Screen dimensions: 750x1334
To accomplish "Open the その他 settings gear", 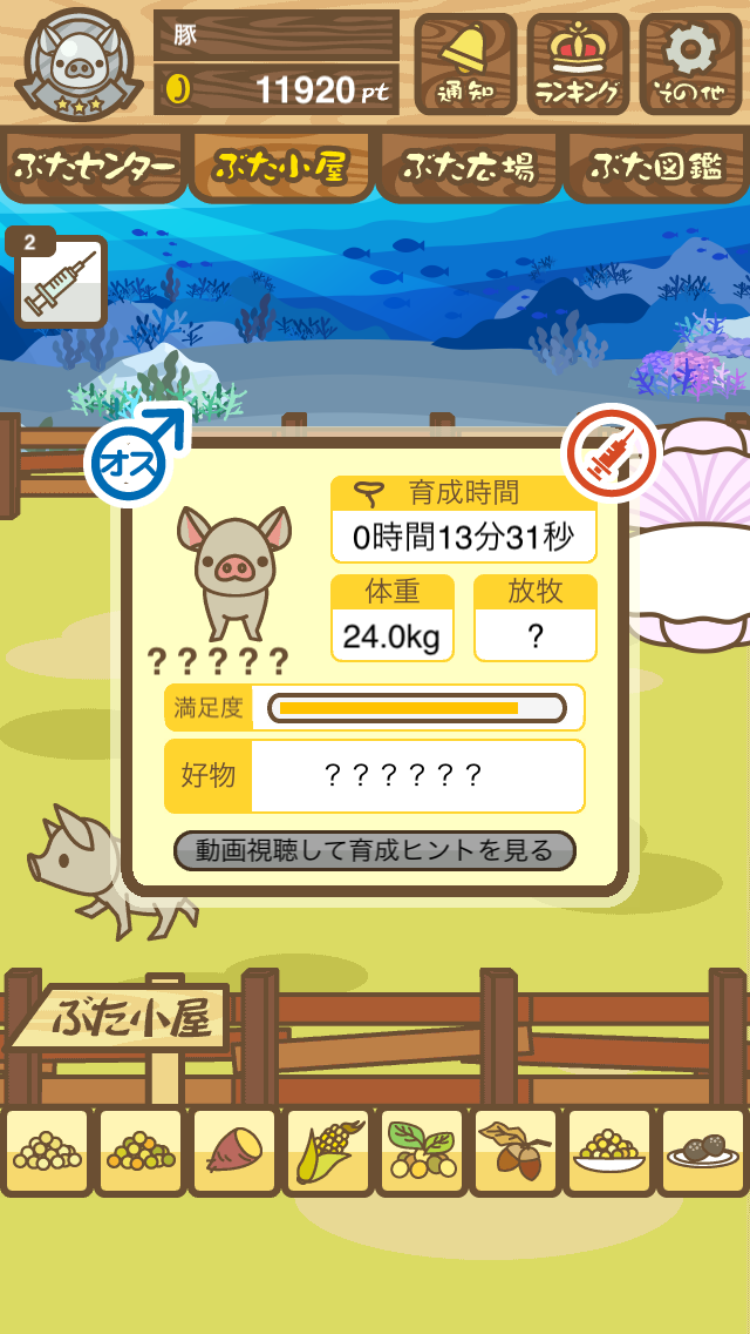I will (x=691, y=63).
